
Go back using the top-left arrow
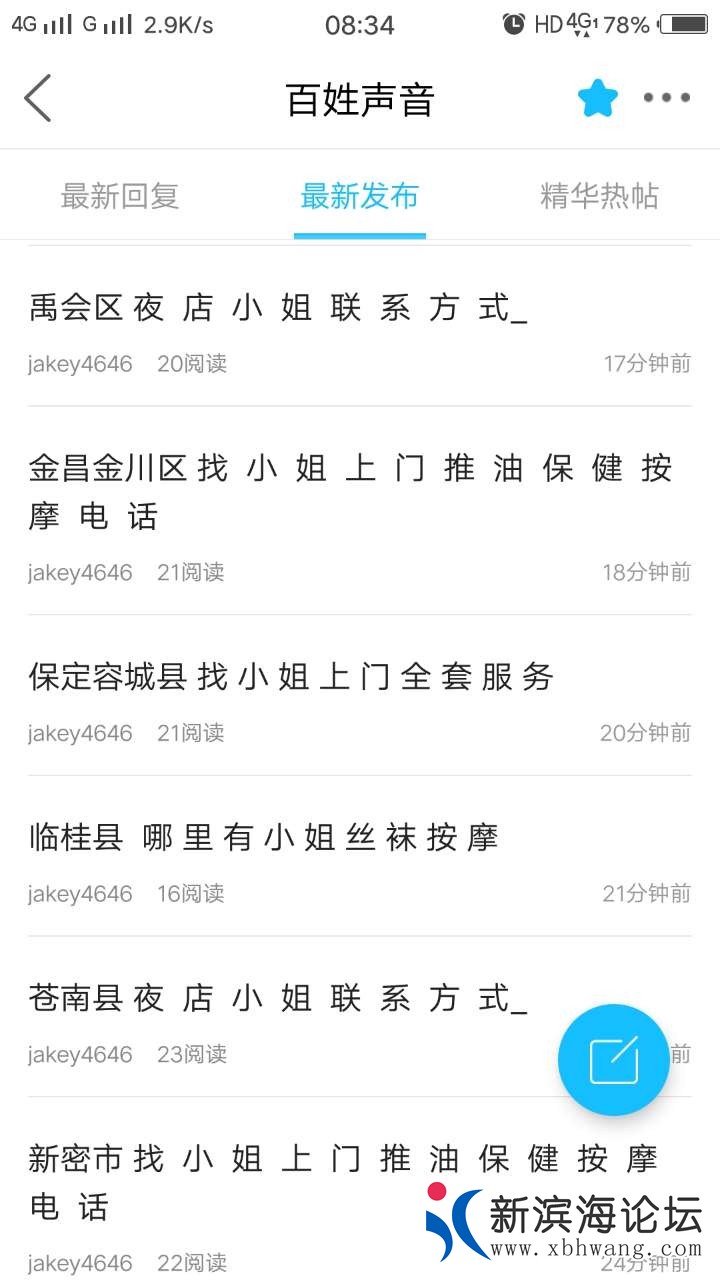pyautogui.click(x=38, y=98)
